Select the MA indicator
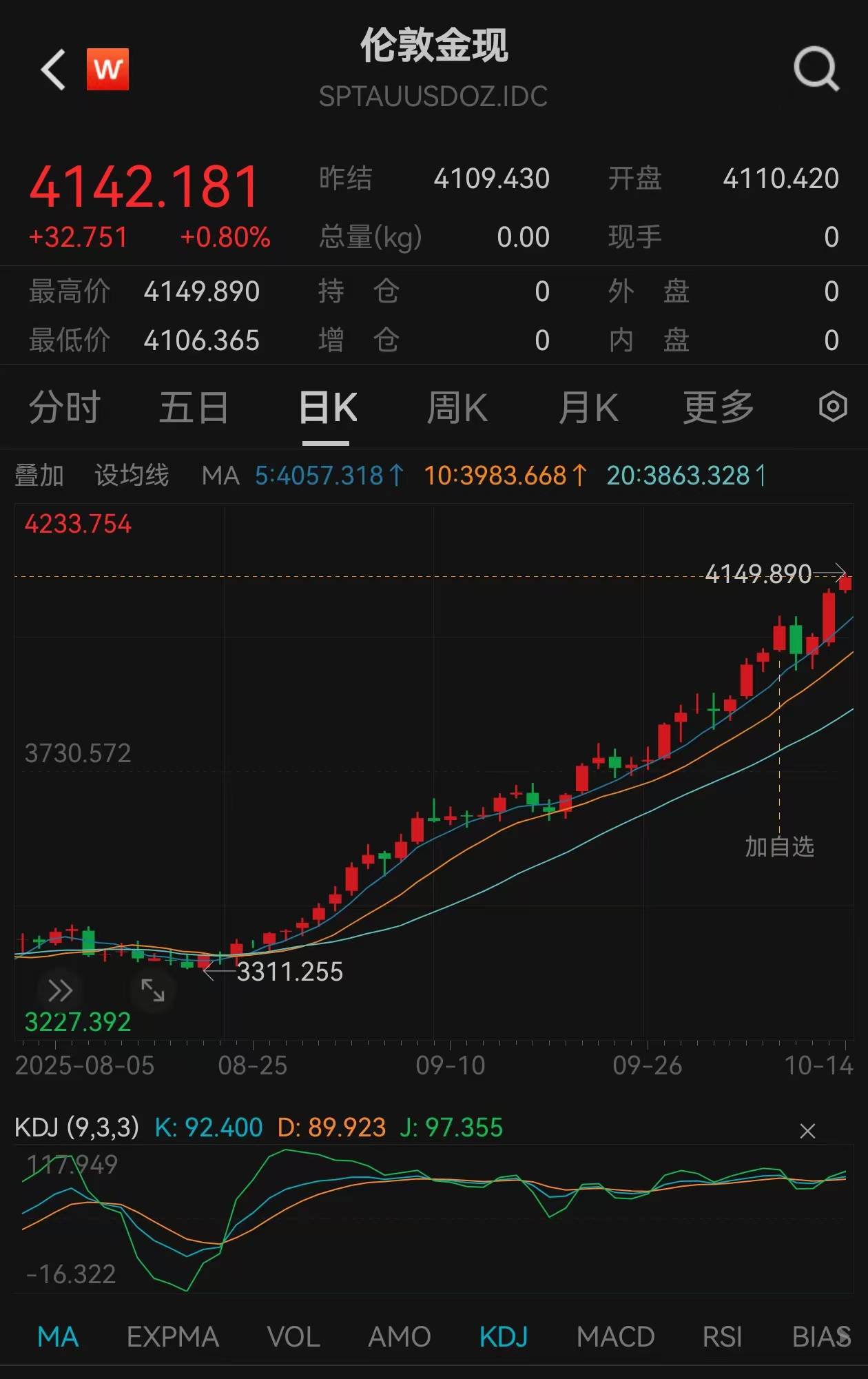The image size is (868, 1379). pyautogui.click(x=58, y=1337)
